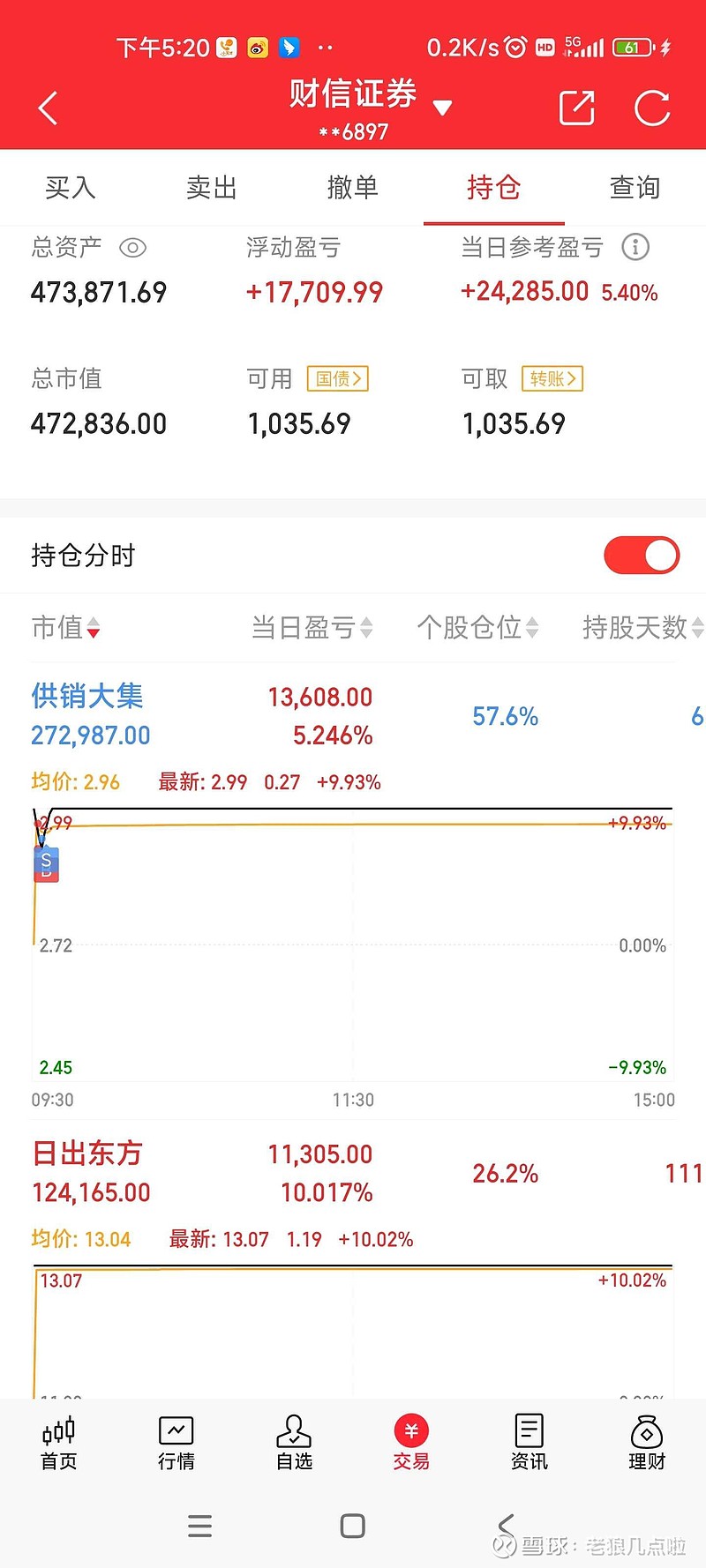Tap the 资讯 news icon

(528, 1443)
